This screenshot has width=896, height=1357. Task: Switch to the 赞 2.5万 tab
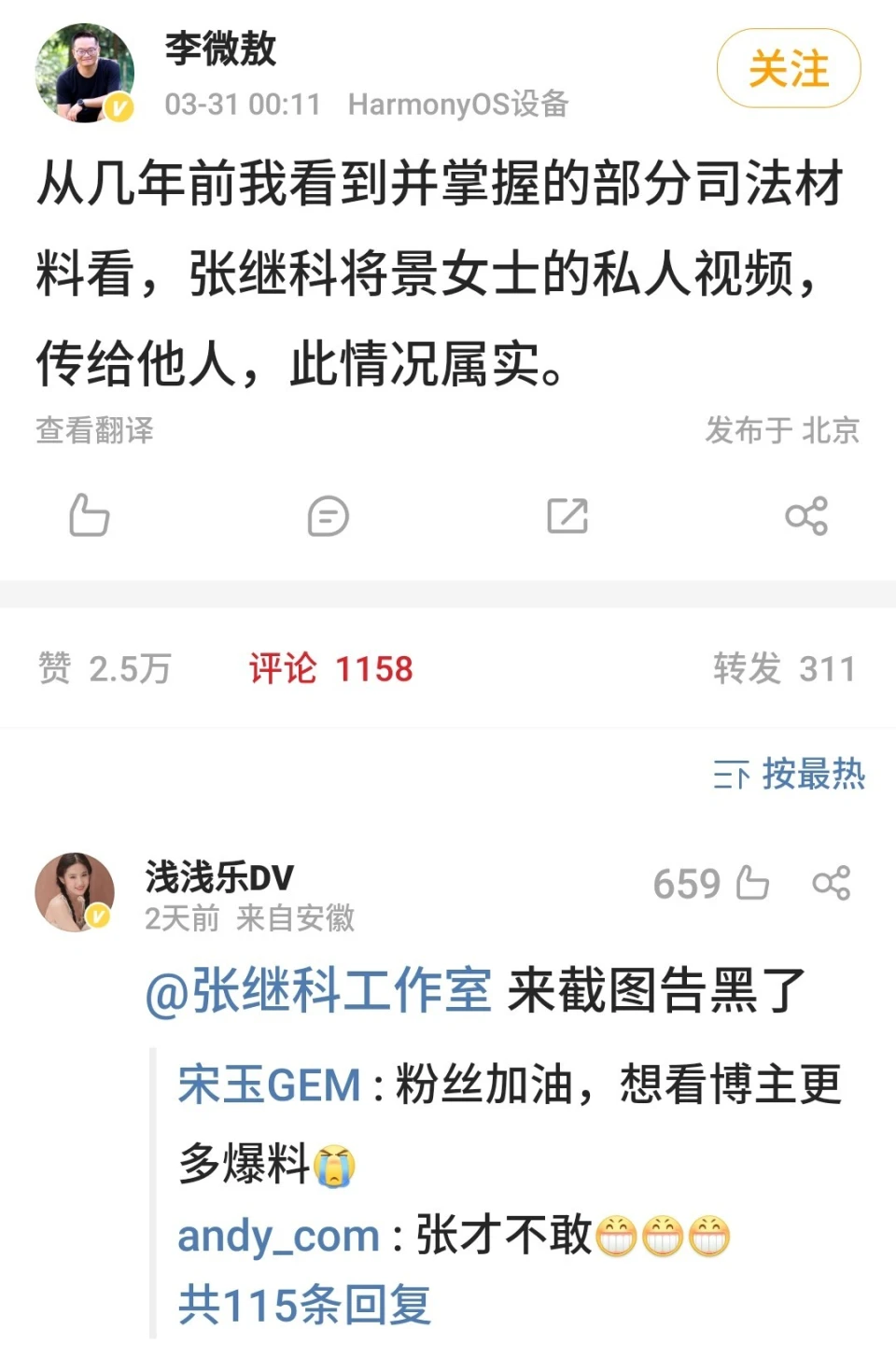(105, 668)
